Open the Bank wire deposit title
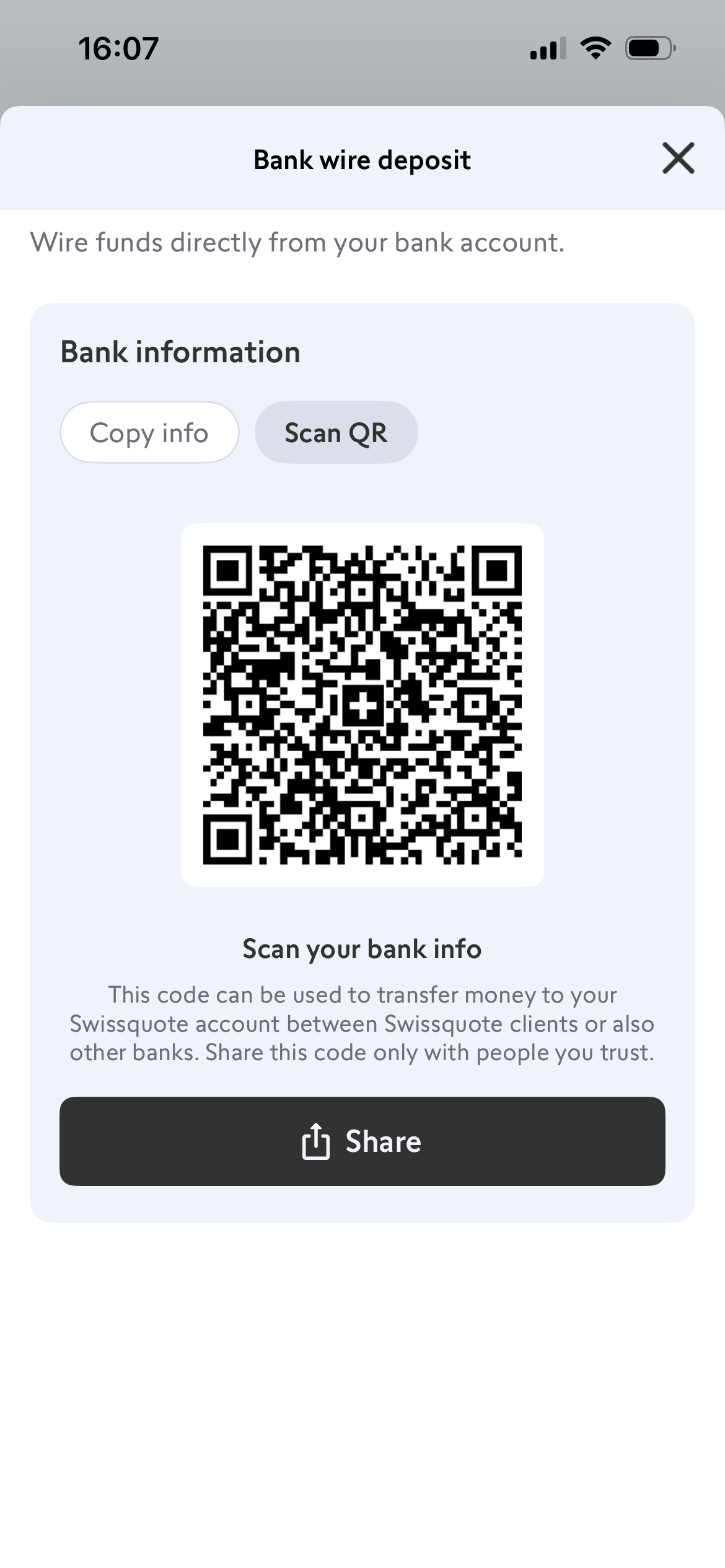This screenshot has height=1568, width=725. pos(362,160)
